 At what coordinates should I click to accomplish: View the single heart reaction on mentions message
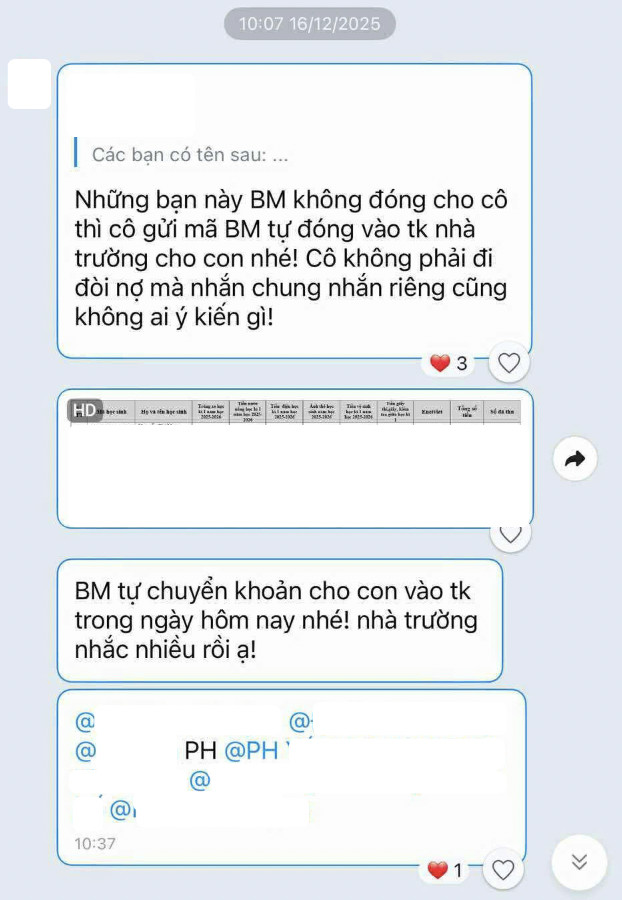[x=446, y=870]
